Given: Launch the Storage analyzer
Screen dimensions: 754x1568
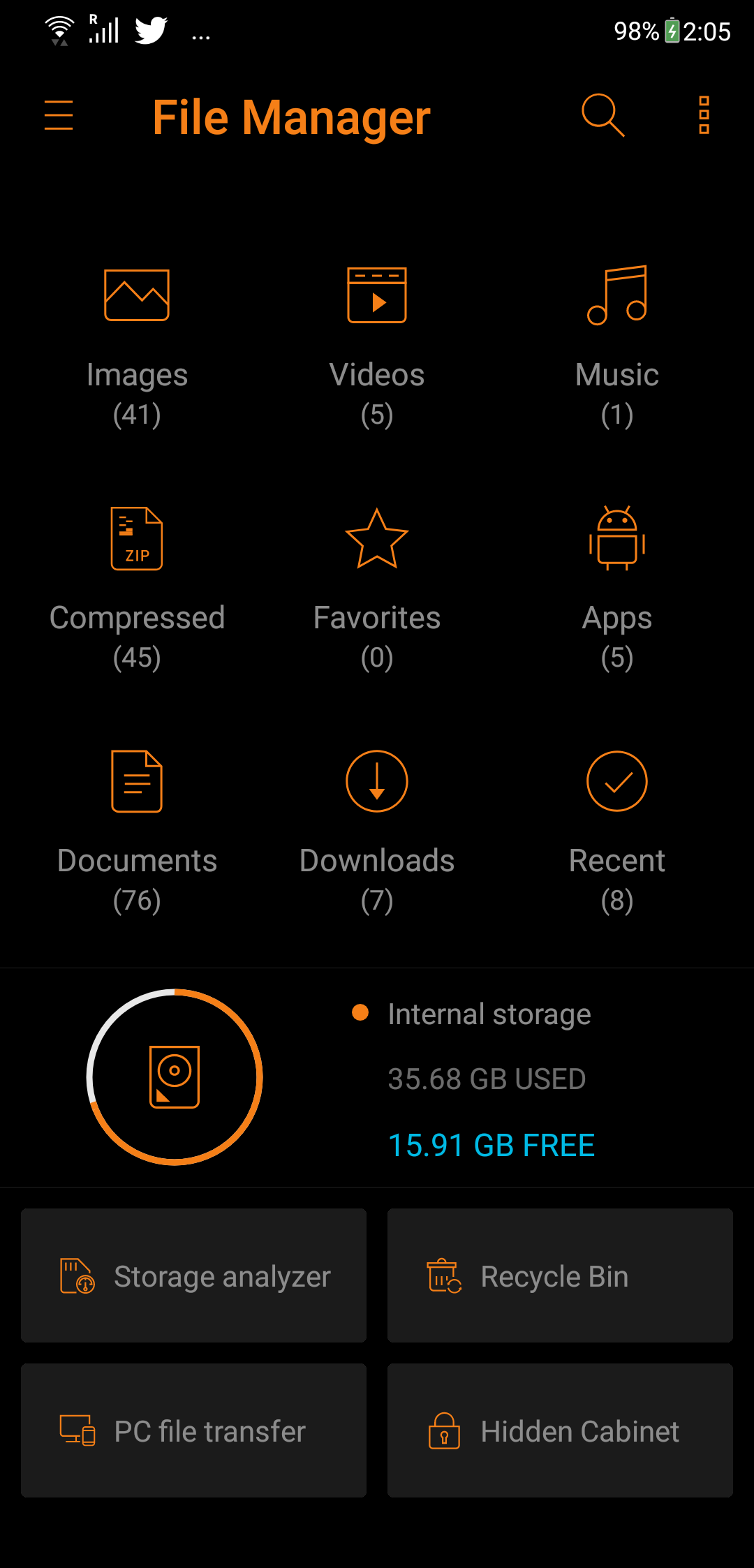Looking at the screenshot, I should 193,1275.
